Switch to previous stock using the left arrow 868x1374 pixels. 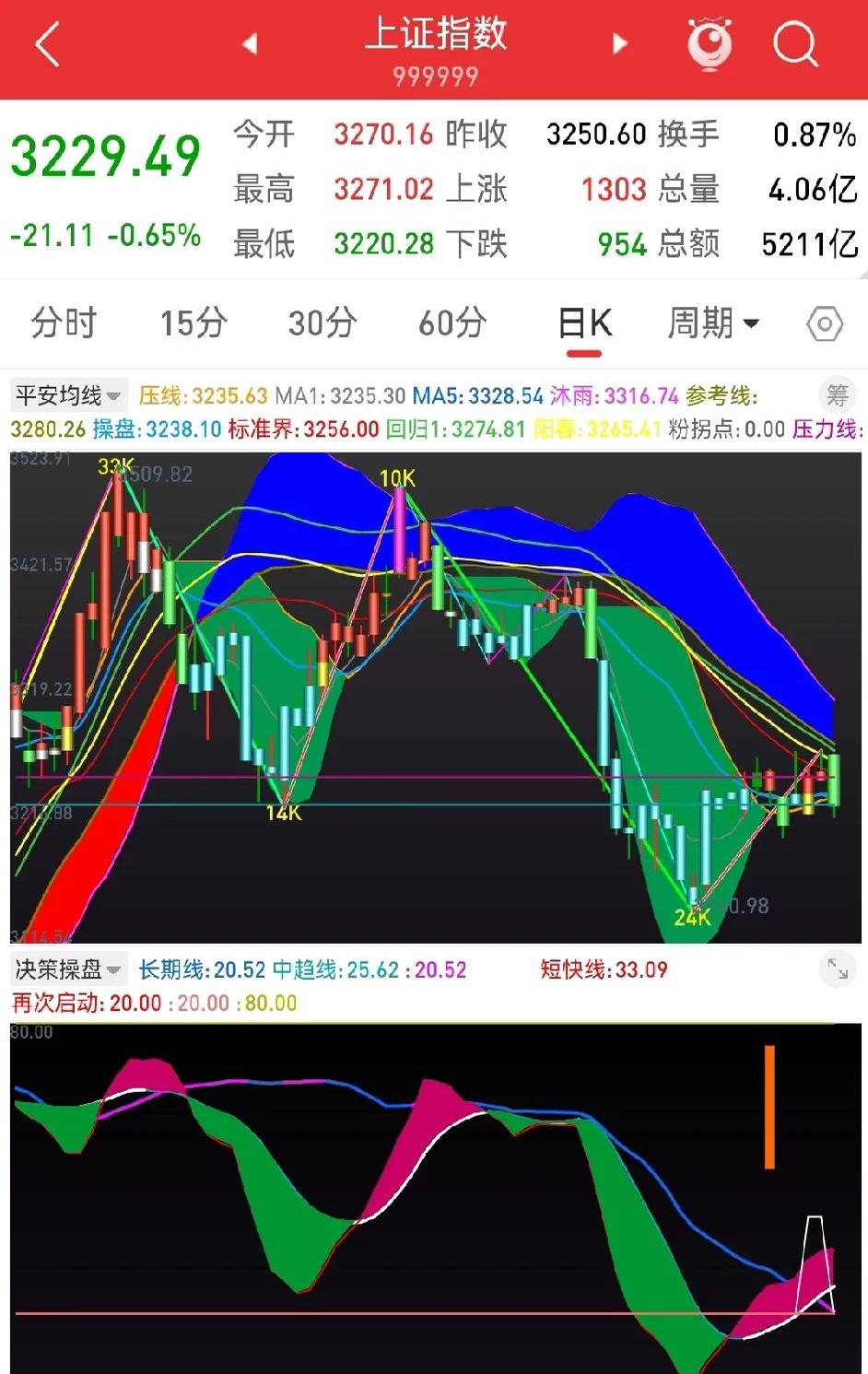[x=251, y=41]
